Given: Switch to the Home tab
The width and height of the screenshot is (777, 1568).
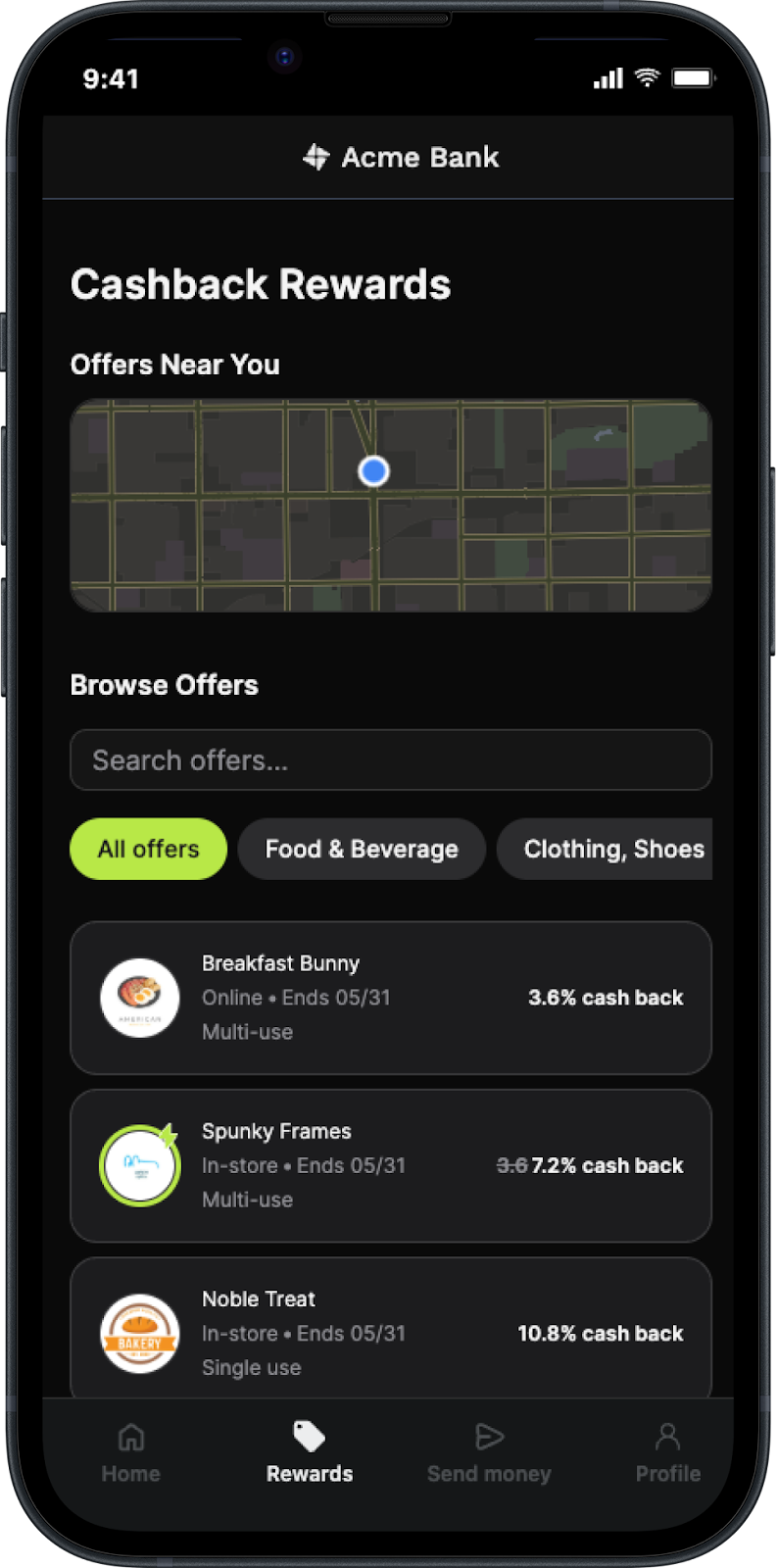Looking at the screenshot, I should [130, 1453].
